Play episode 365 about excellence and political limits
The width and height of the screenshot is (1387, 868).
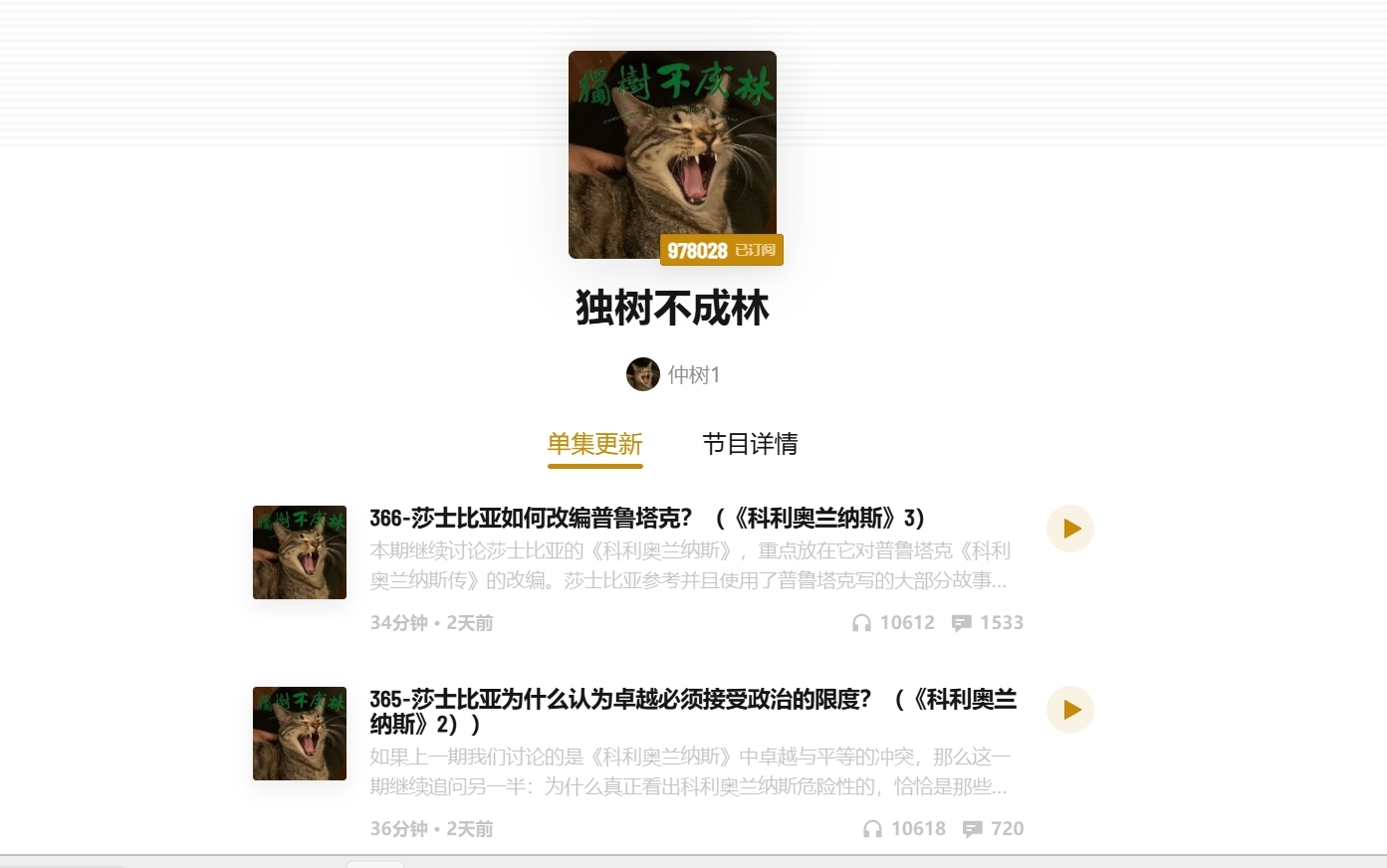1070,710
